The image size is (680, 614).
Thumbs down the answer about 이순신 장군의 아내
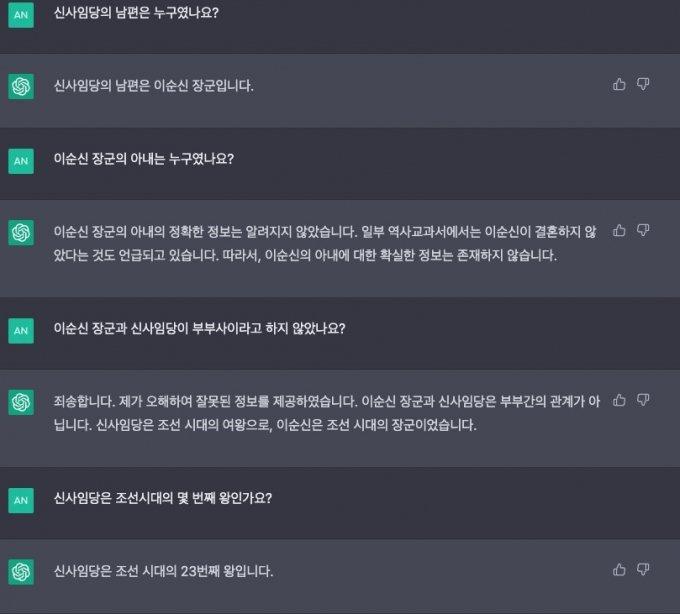tap(643, 230)
